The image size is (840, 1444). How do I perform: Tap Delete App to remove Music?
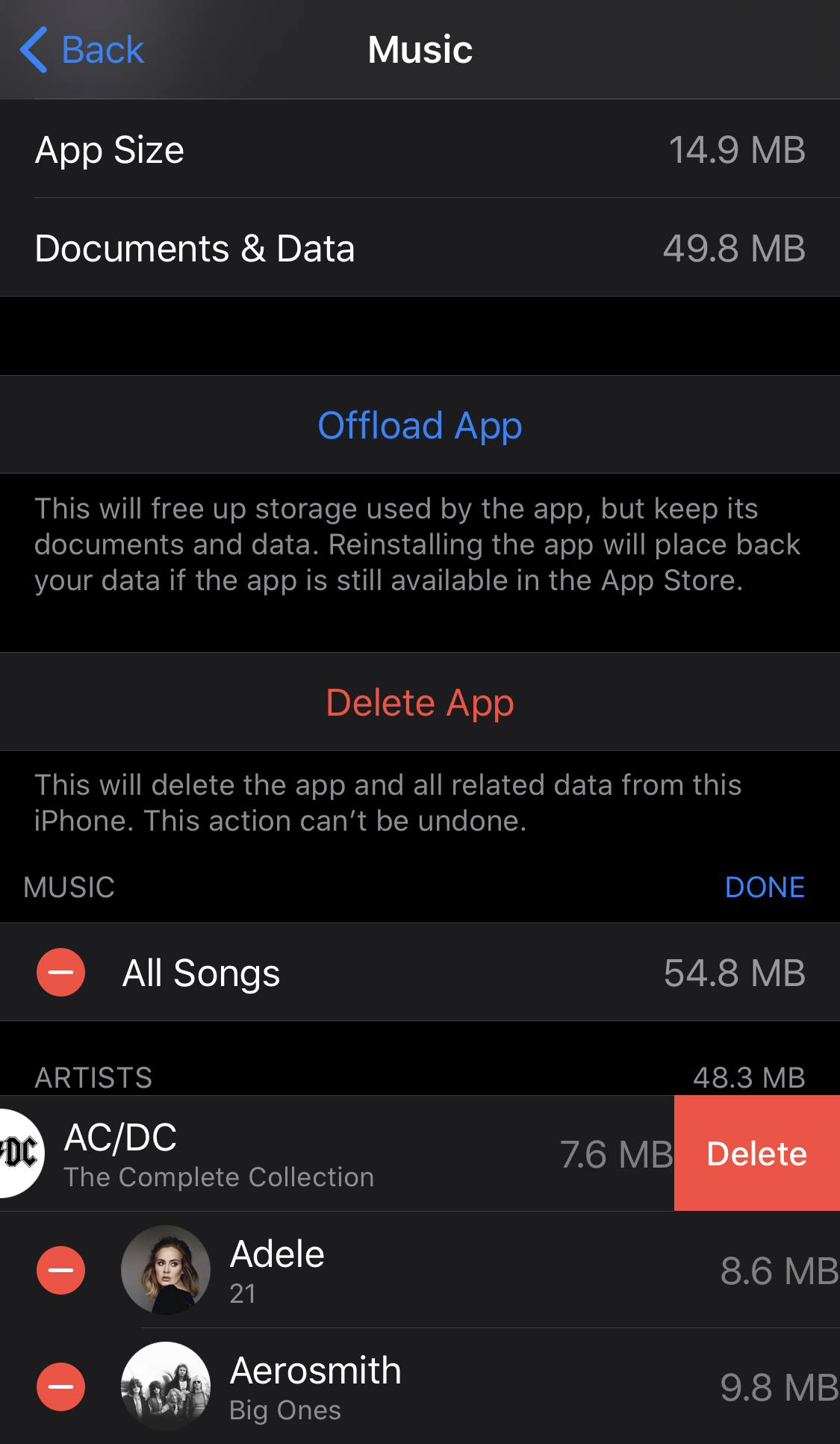pos(420,701)
